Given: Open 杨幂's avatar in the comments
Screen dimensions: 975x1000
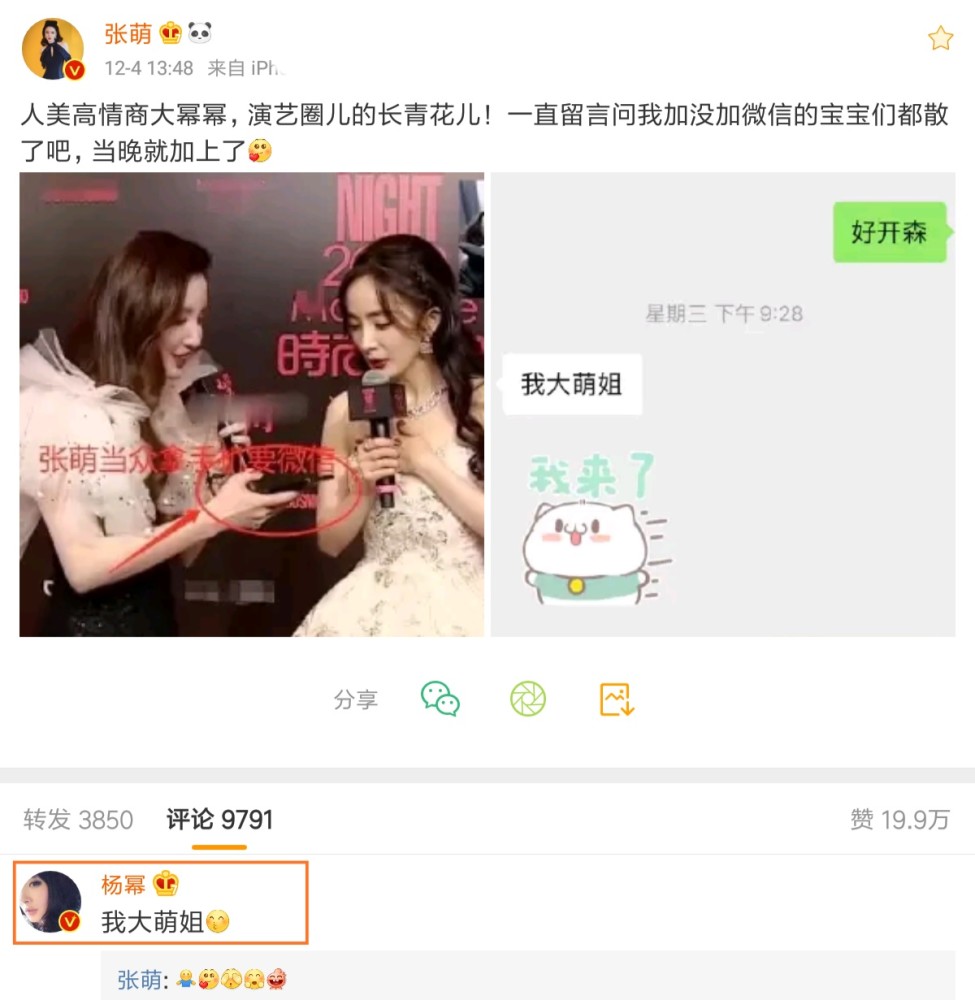Looking at the screenshot, I should [x=51, y=901].
